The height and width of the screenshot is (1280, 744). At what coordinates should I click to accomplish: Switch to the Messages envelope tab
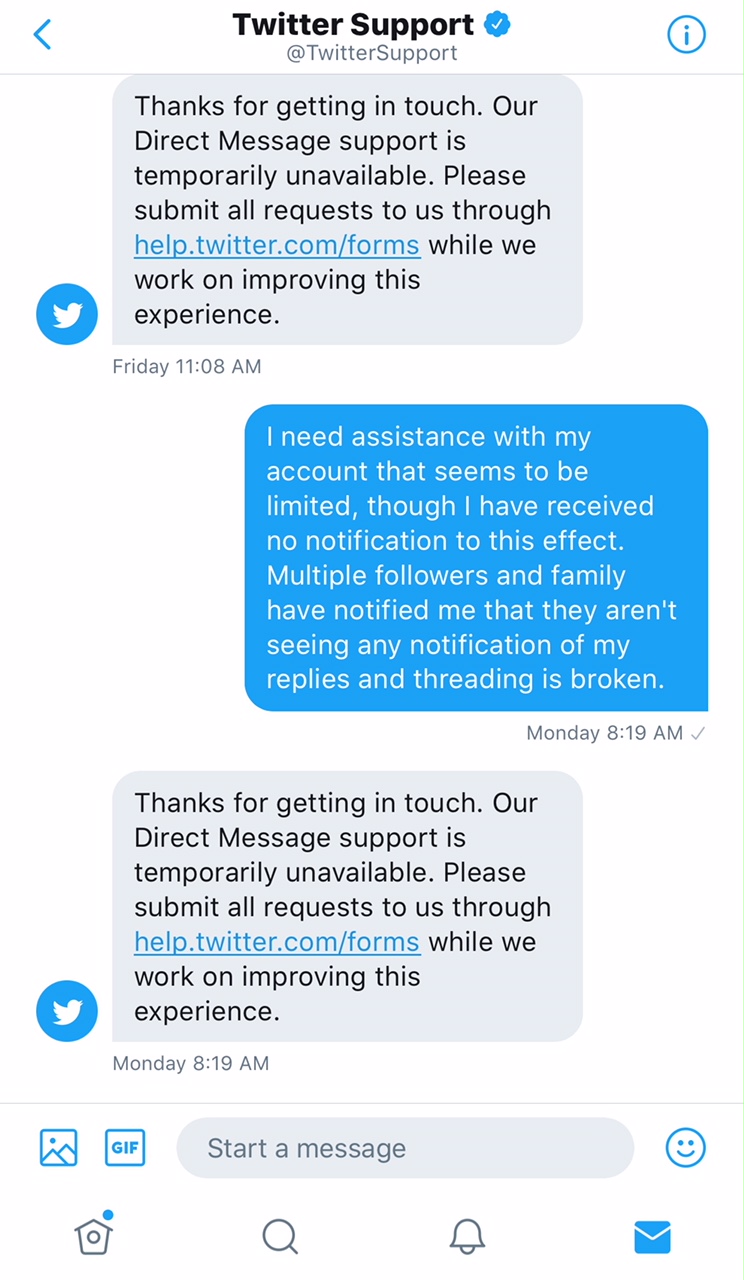click(x=653, y=1237)
